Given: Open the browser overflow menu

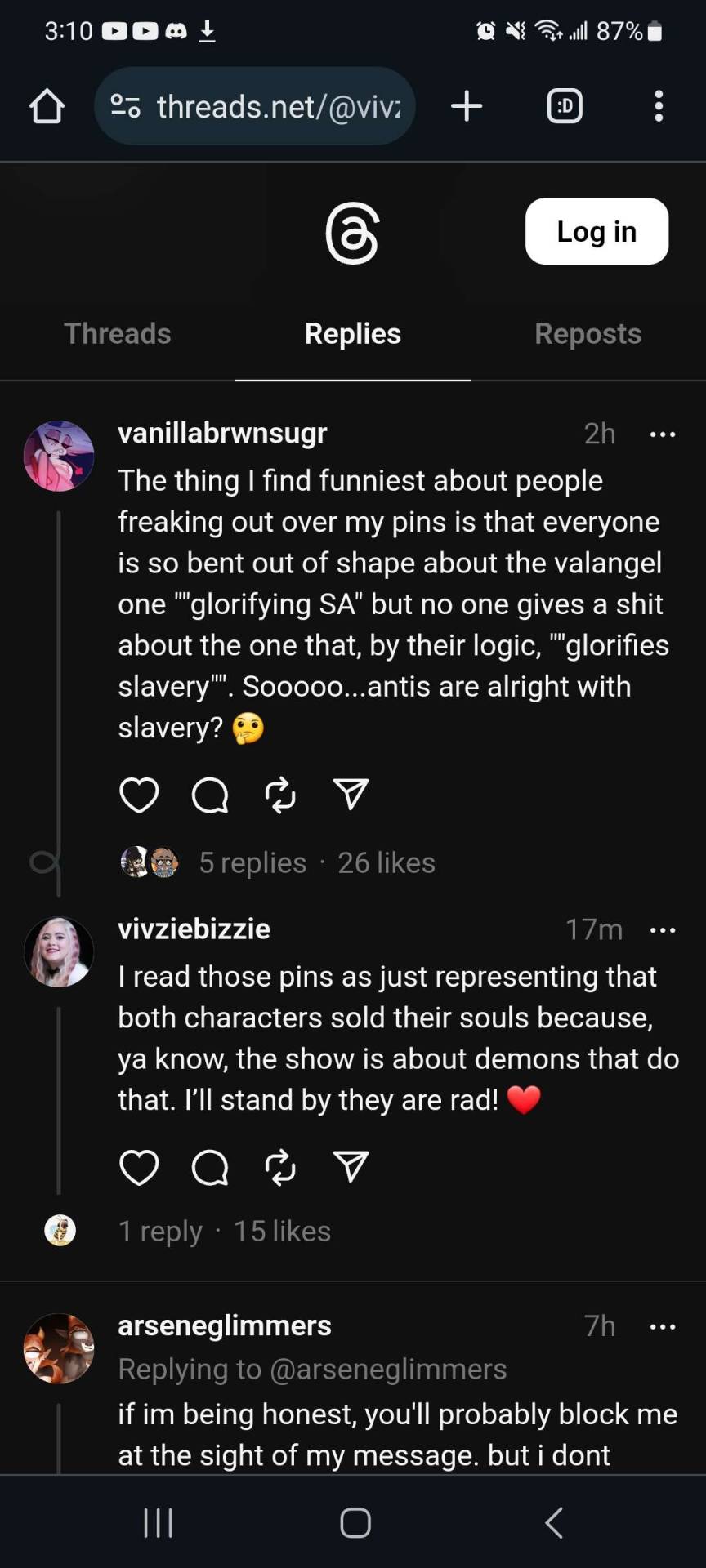Looking at the screenshot, I should tap(659, 106).
